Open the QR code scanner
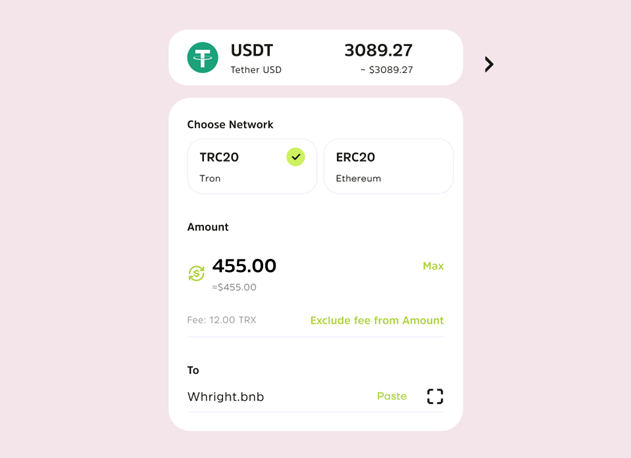 (435, 397)
